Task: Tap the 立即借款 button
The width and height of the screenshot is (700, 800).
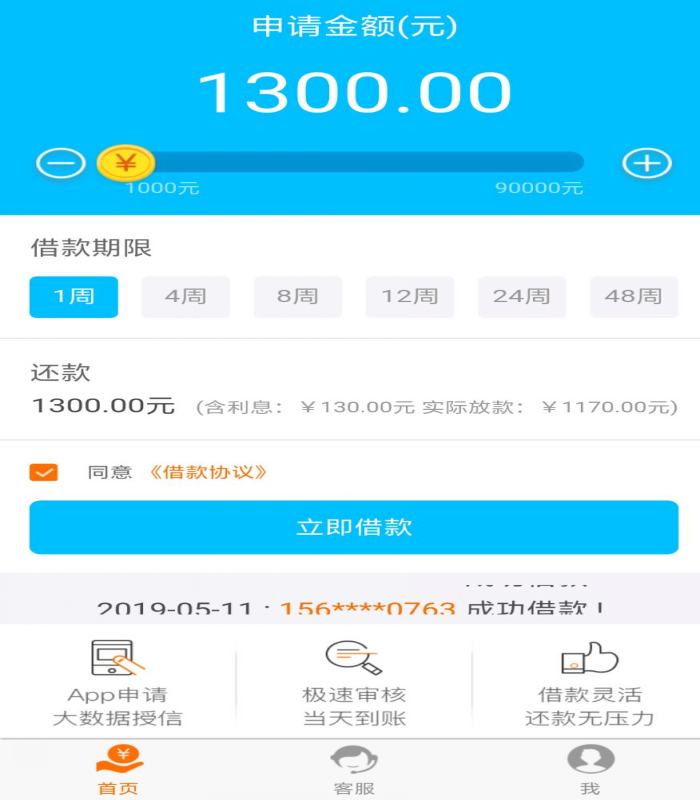Action: coord(354,527)
